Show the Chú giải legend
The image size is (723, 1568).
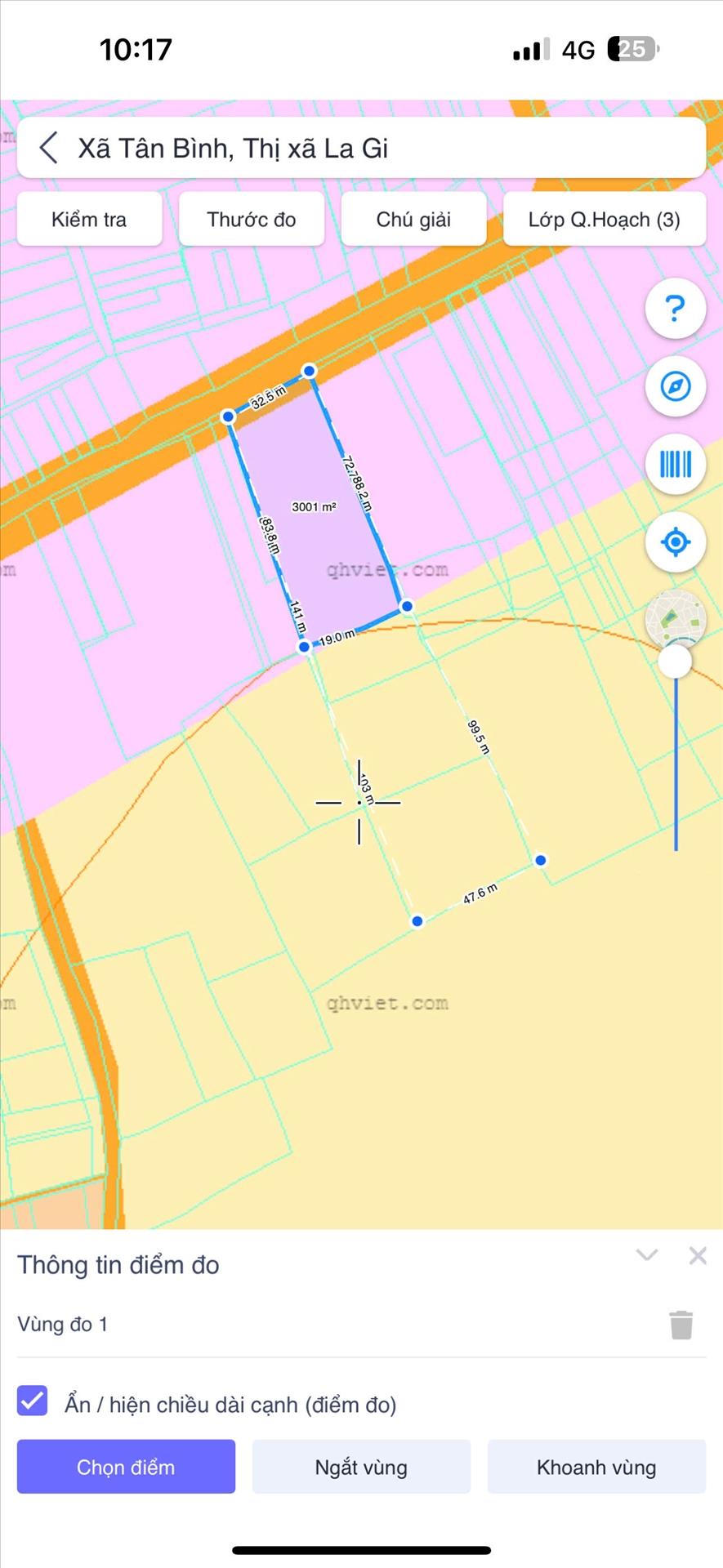[x=413, y=219]
